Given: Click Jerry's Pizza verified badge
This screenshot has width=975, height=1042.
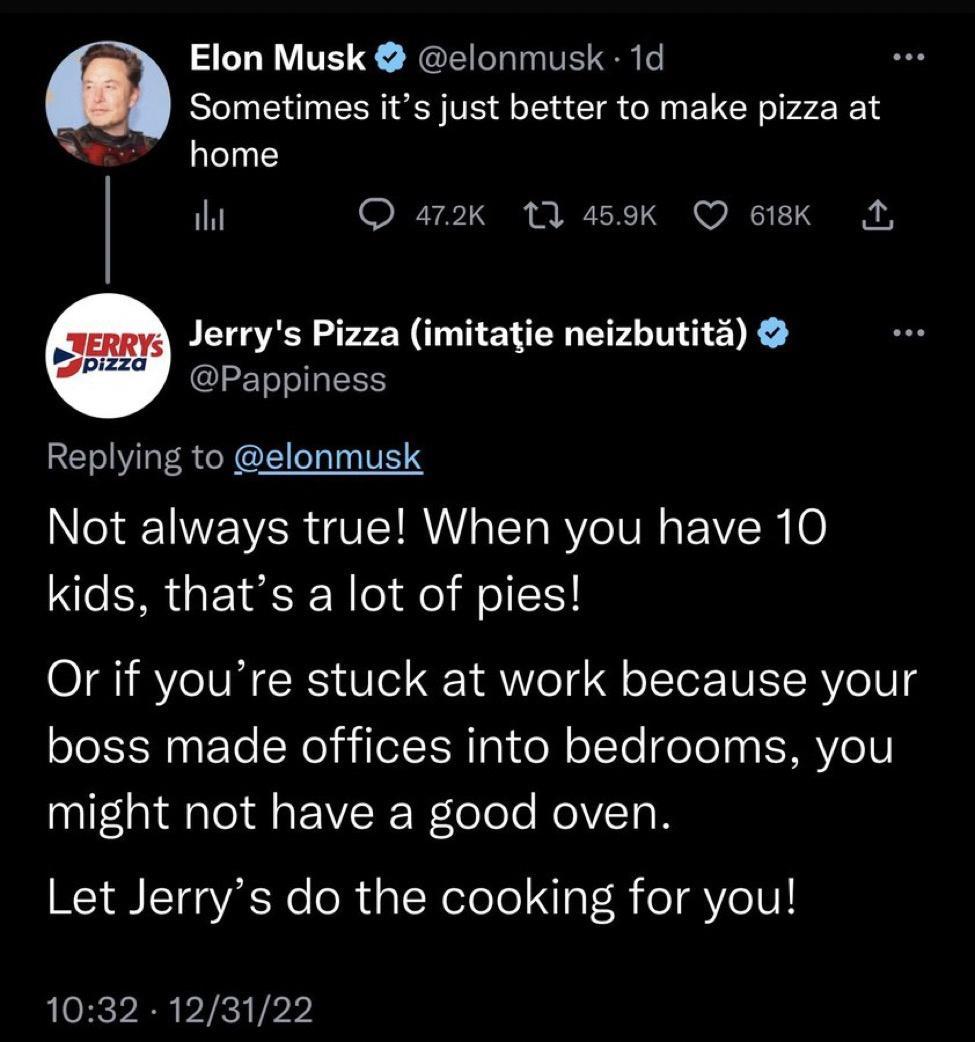Looking at the screenshot, I should coord(773,335).
